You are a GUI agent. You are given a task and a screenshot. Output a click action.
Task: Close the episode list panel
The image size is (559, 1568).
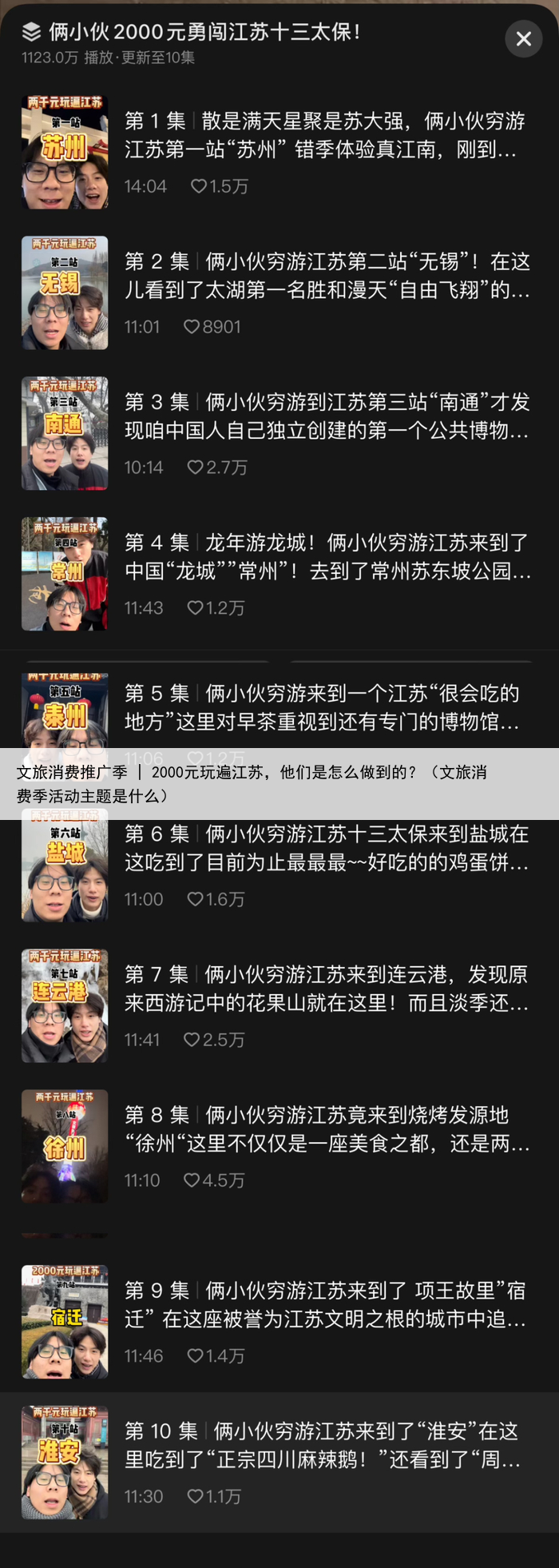(x=524, y=38)
